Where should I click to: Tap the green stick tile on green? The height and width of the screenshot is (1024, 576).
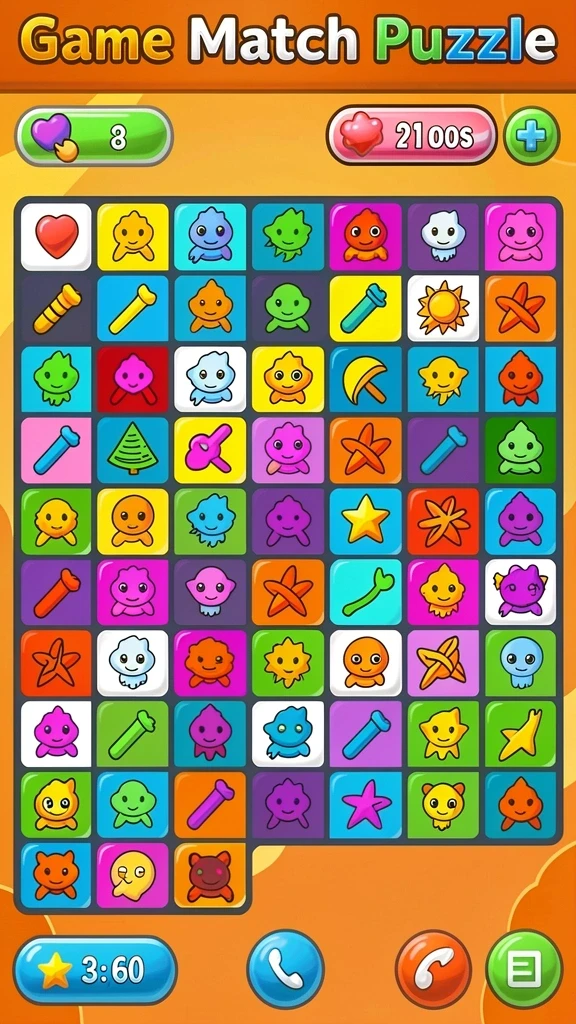point(133,734)
